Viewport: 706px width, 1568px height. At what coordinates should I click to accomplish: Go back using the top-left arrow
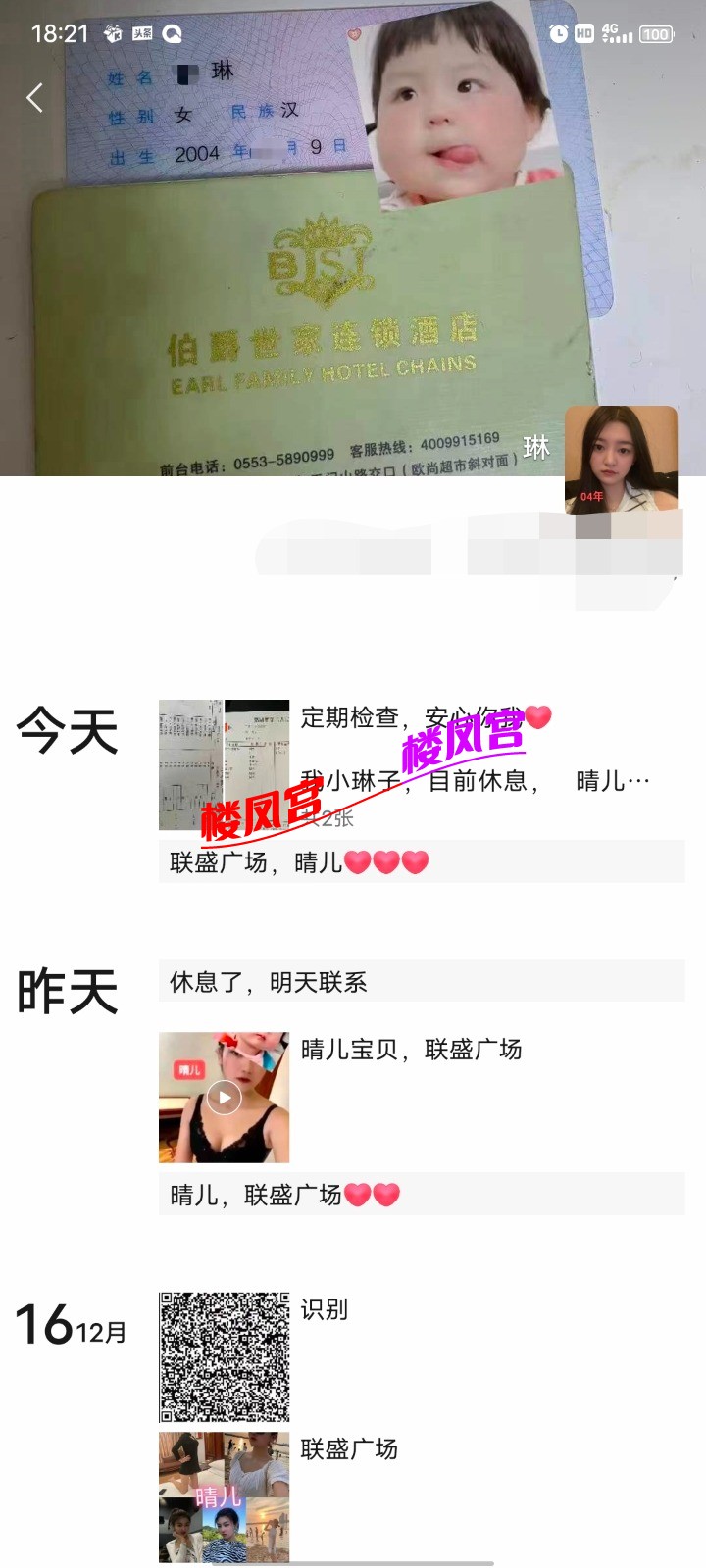tap(35, 97)
